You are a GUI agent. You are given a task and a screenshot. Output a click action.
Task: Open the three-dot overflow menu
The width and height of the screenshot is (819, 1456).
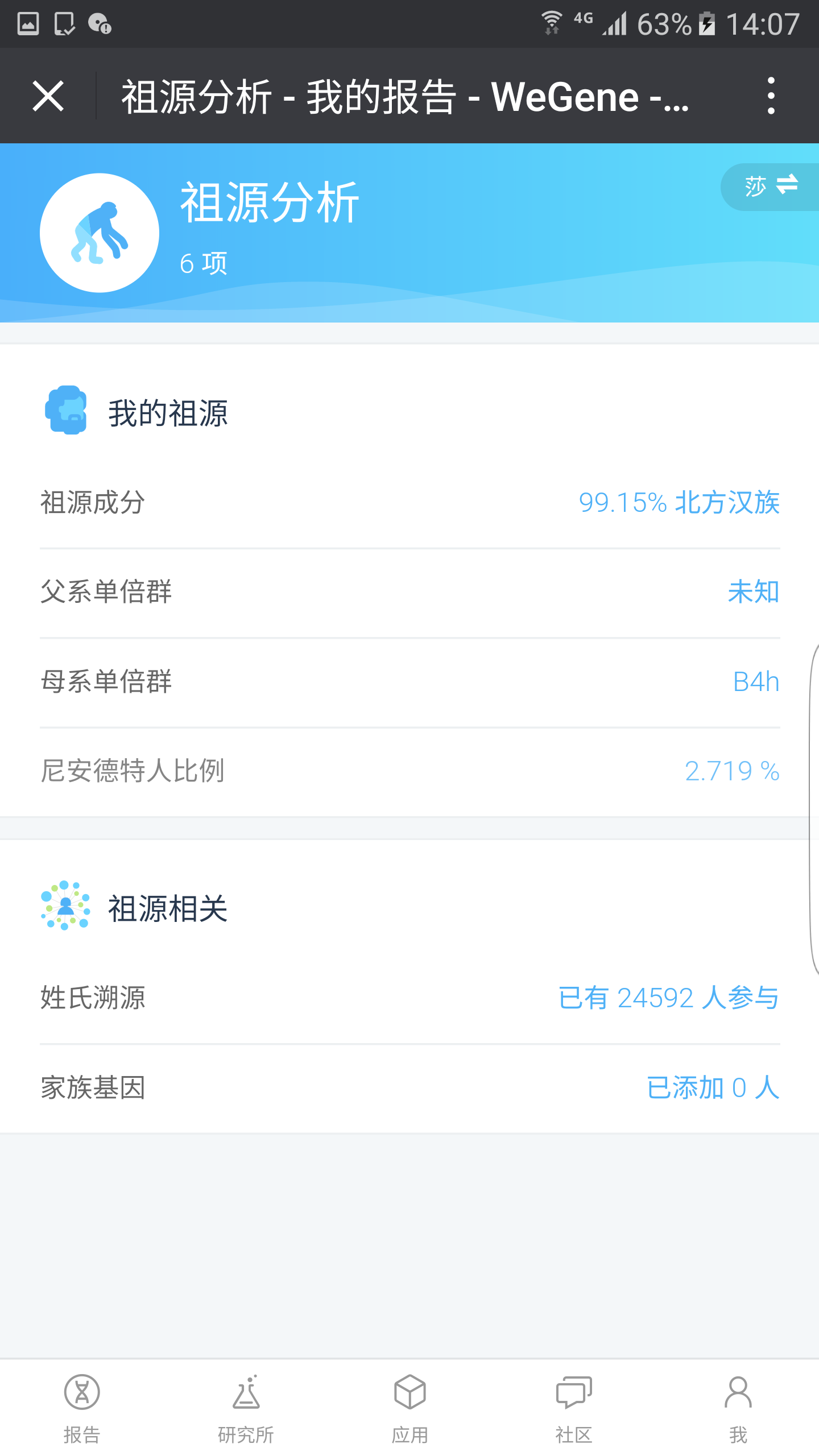pyautogui.click(x=771, y=96)
